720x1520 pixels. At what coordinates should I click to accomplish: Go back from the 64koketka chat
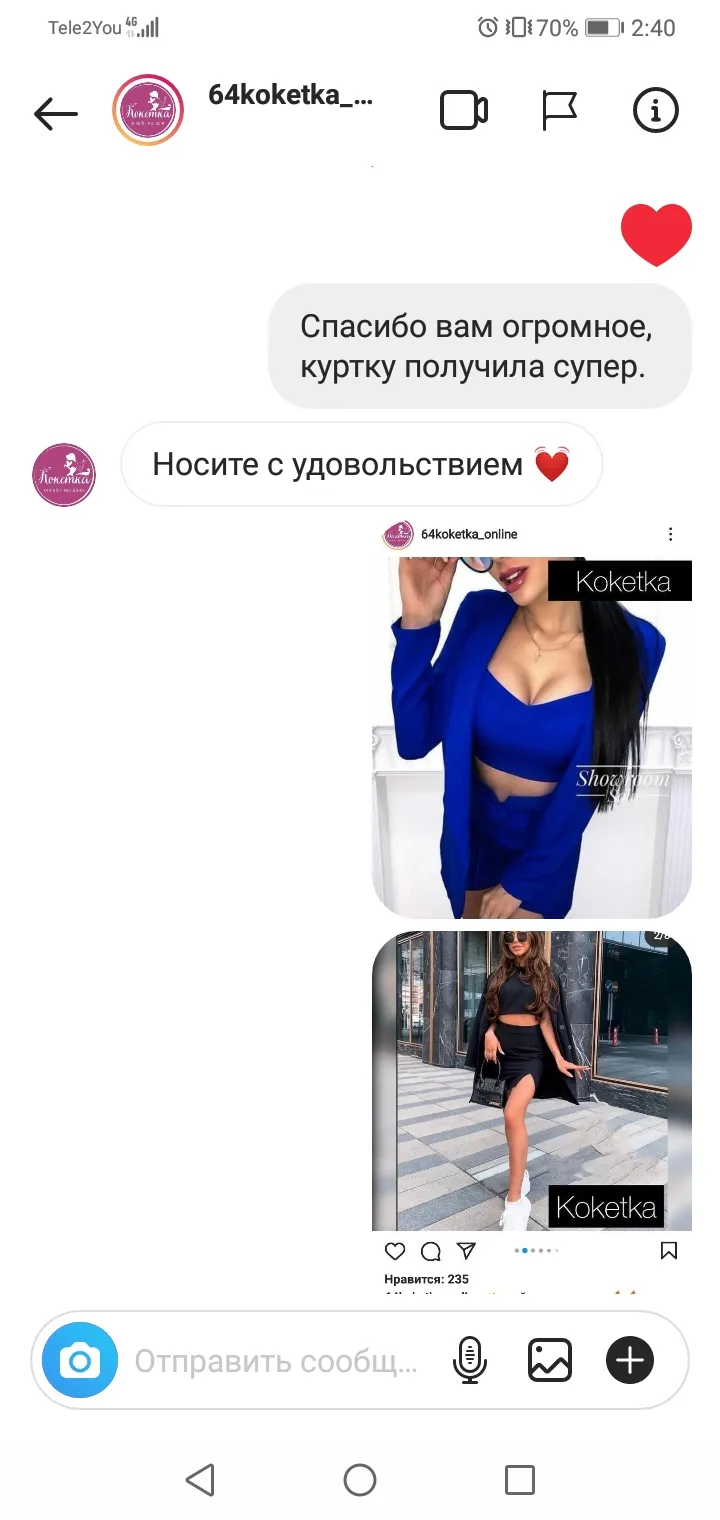[56, 114]
